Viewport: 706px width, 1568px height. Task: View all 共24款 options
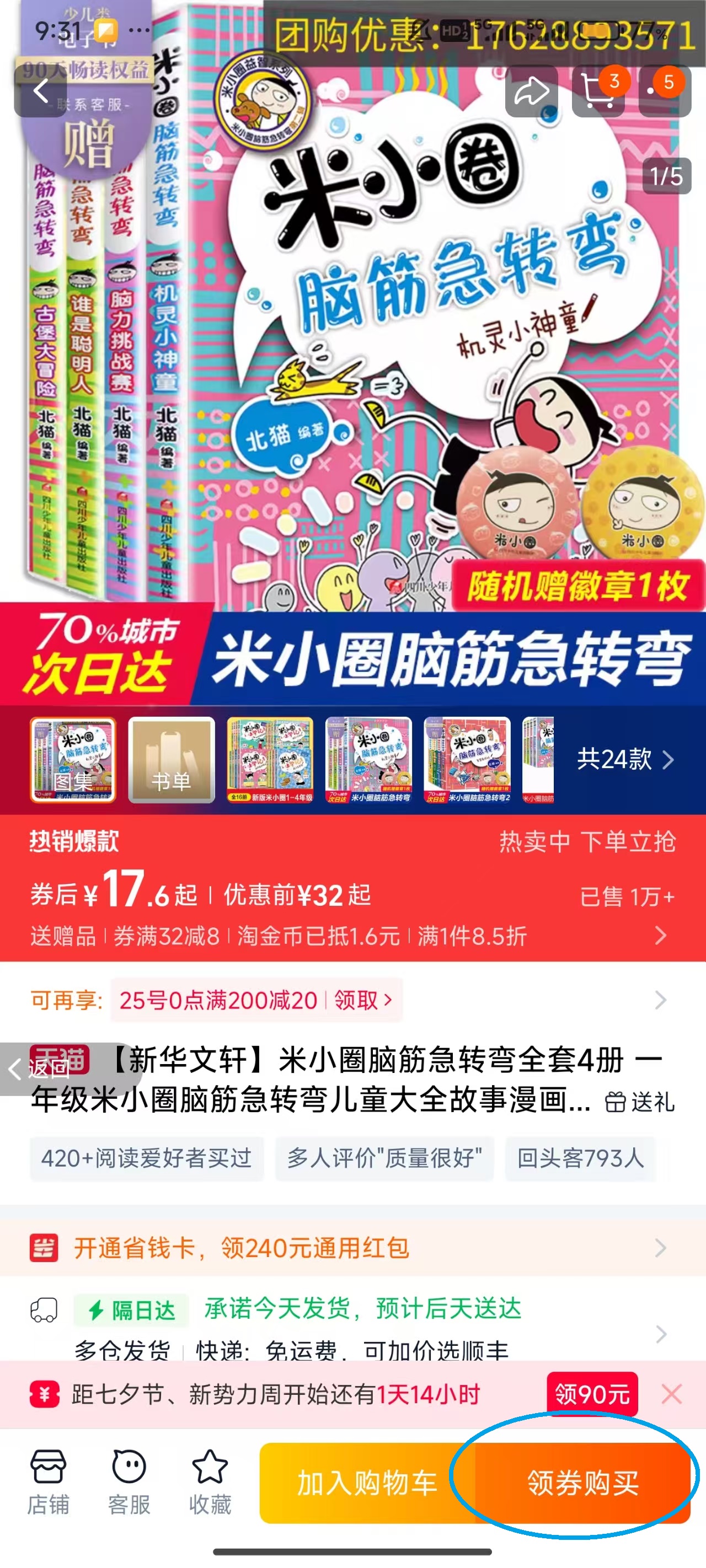[x=625, y=759]
